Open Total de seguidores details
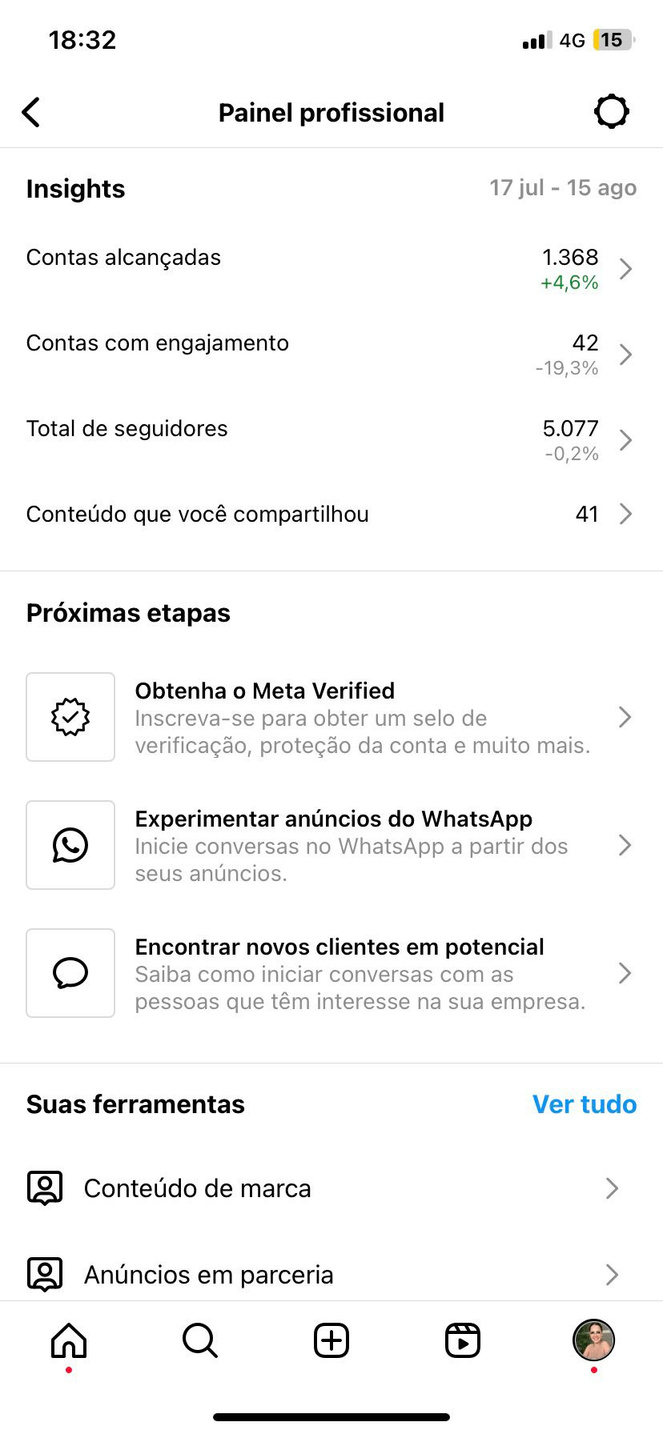This screenshot has width=663, height=1434. tap(330, 440)
